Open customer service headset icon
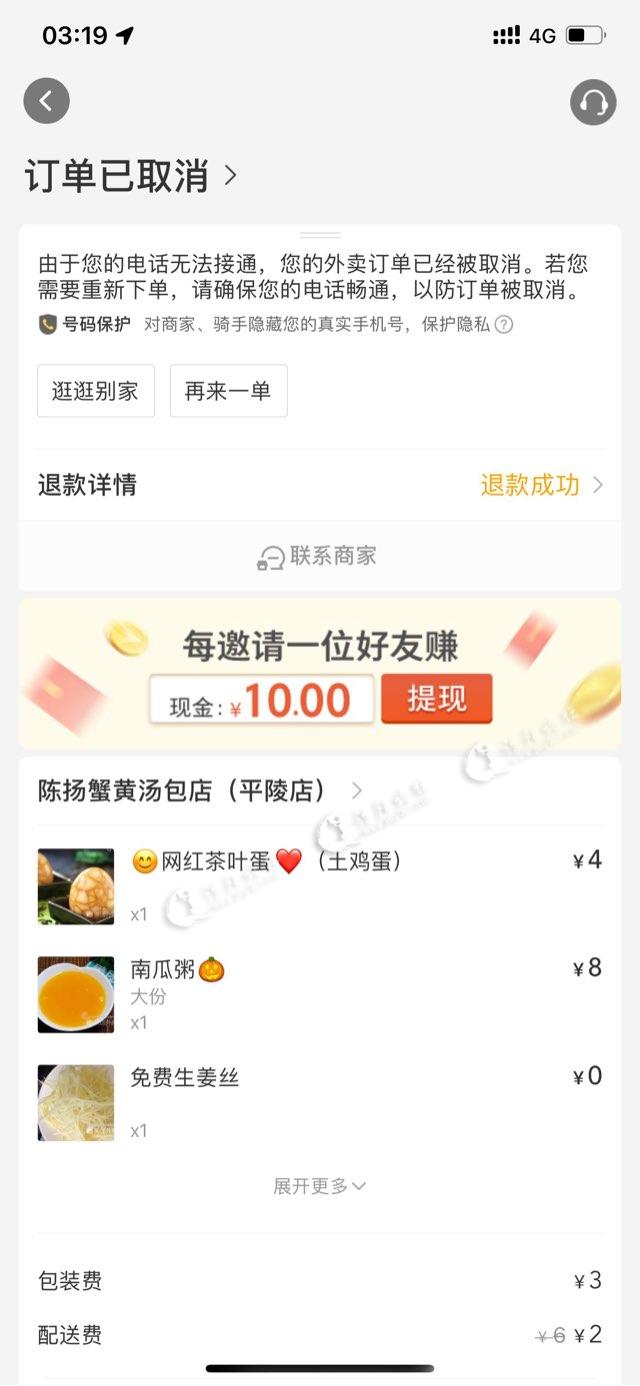640x1386 pixels. pos(593,101)
